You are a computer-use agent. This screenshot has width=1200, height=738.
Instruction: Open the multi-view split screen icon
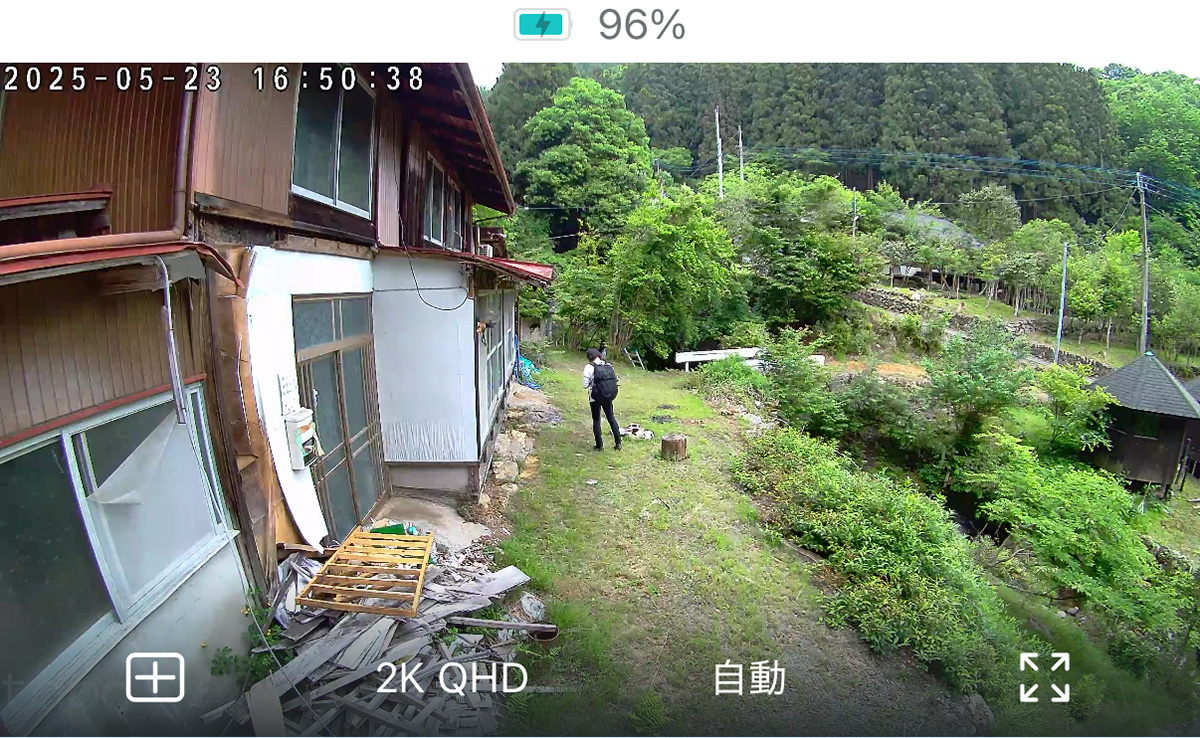click(155, 677)
